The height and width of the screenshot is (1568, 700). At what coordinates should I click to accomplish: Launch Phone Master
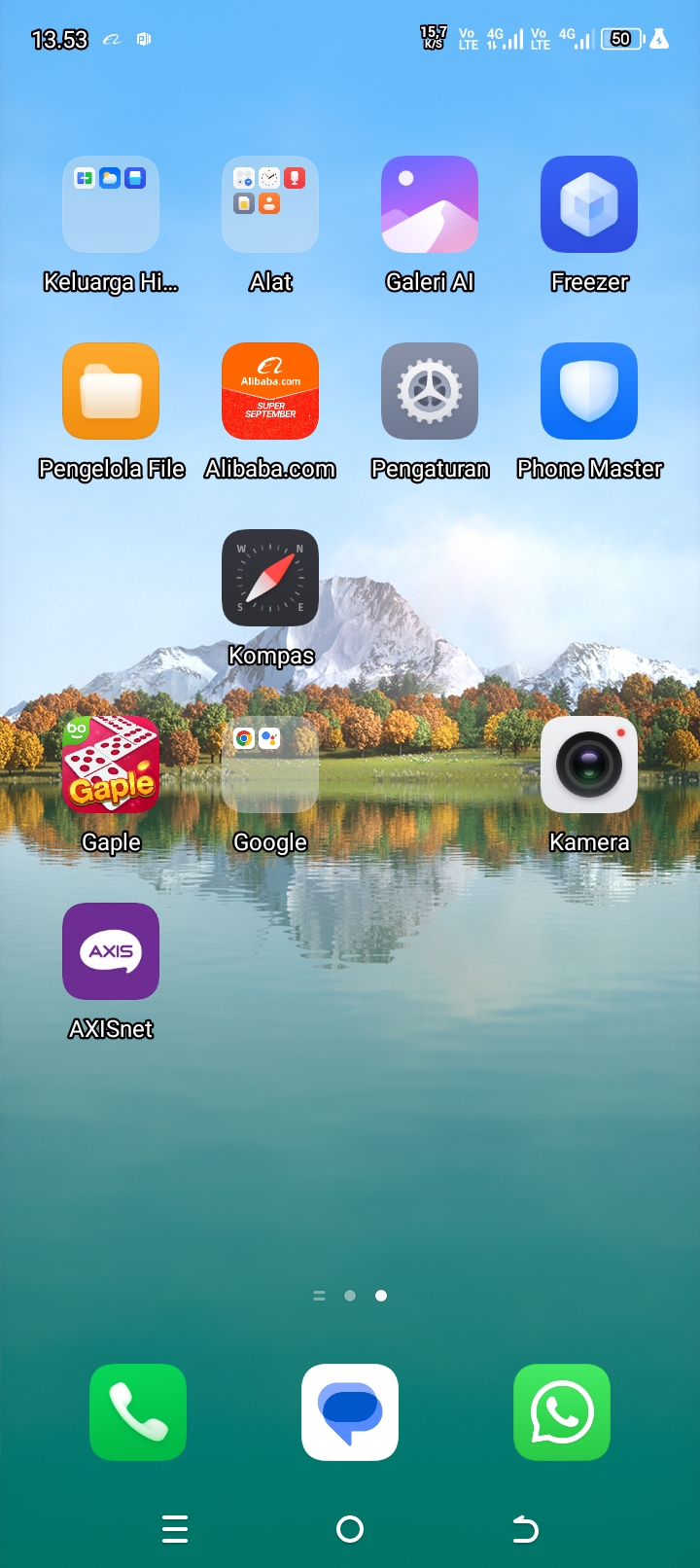coord(589,391)
